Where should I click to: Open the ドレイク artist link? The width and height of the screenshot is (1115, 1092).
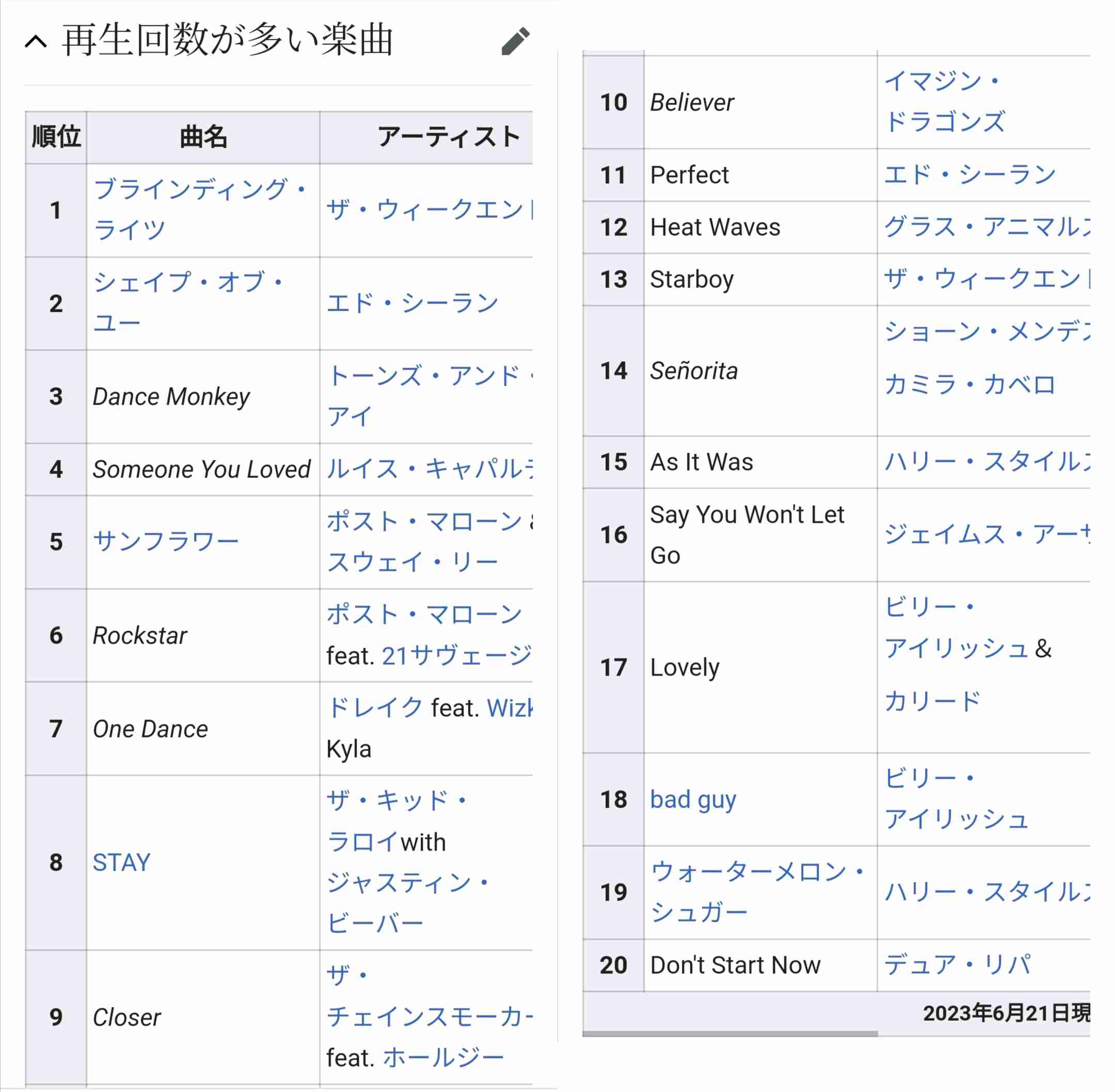(x=375, y=709)
